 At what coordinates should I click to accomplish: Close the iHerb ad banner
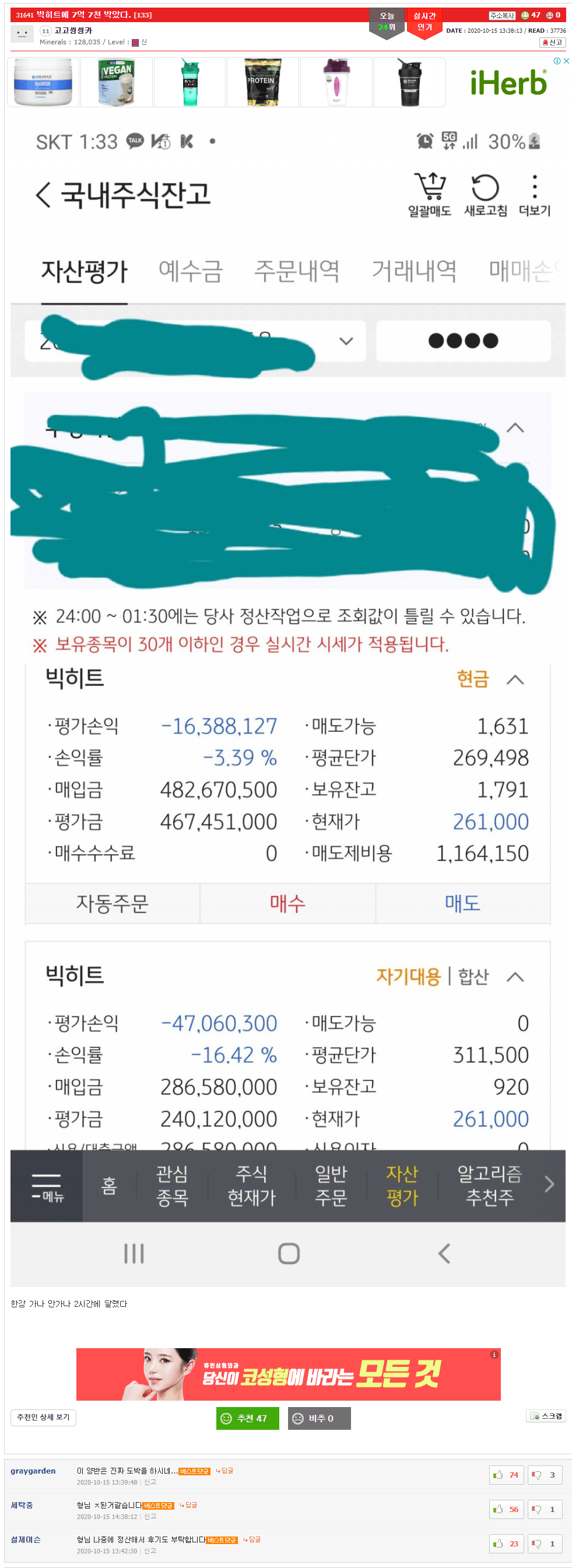tap(567, 61)
